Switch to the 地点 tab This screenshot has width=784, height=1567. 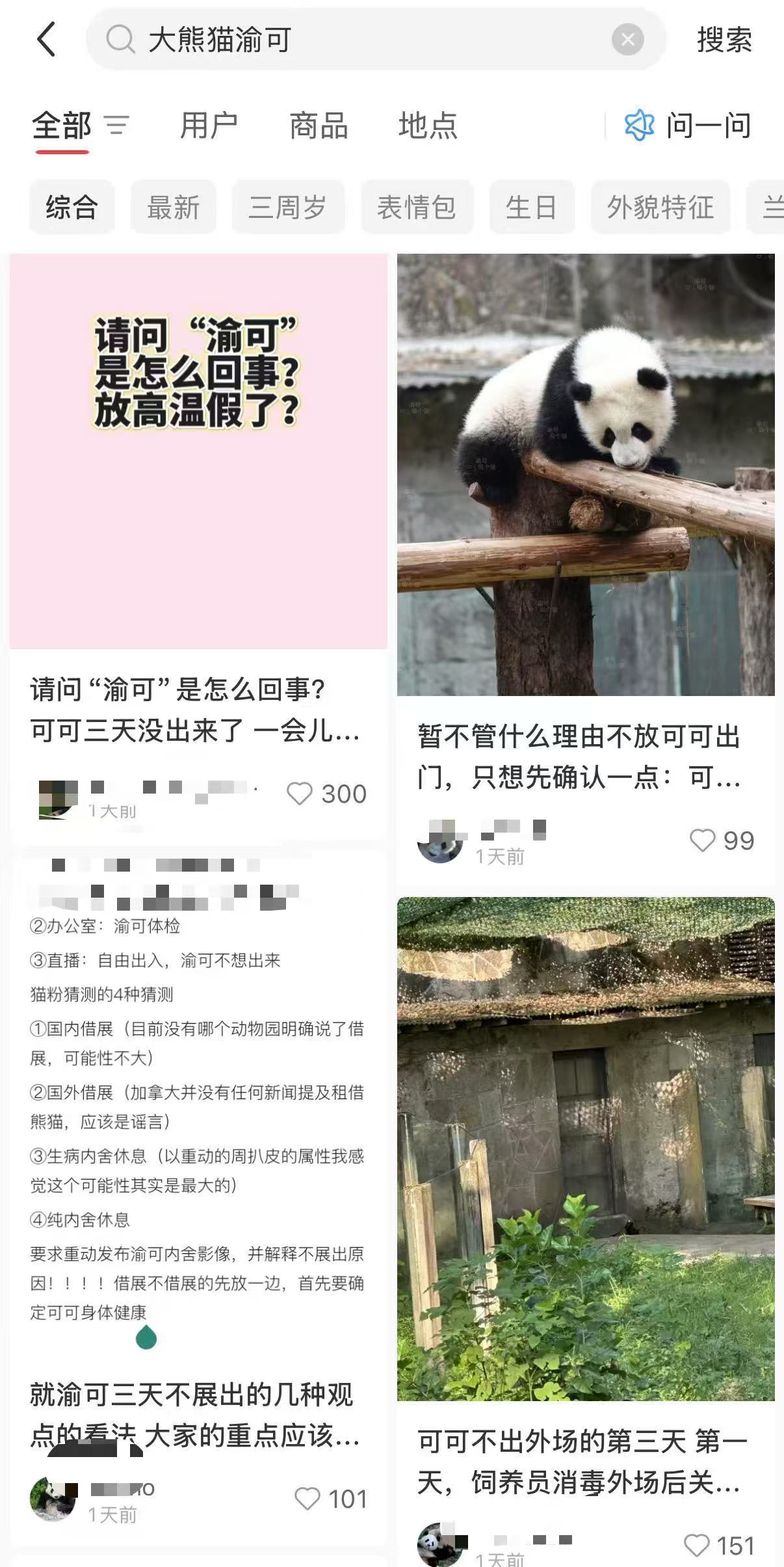pyautogui.click(x=428, y=126)
